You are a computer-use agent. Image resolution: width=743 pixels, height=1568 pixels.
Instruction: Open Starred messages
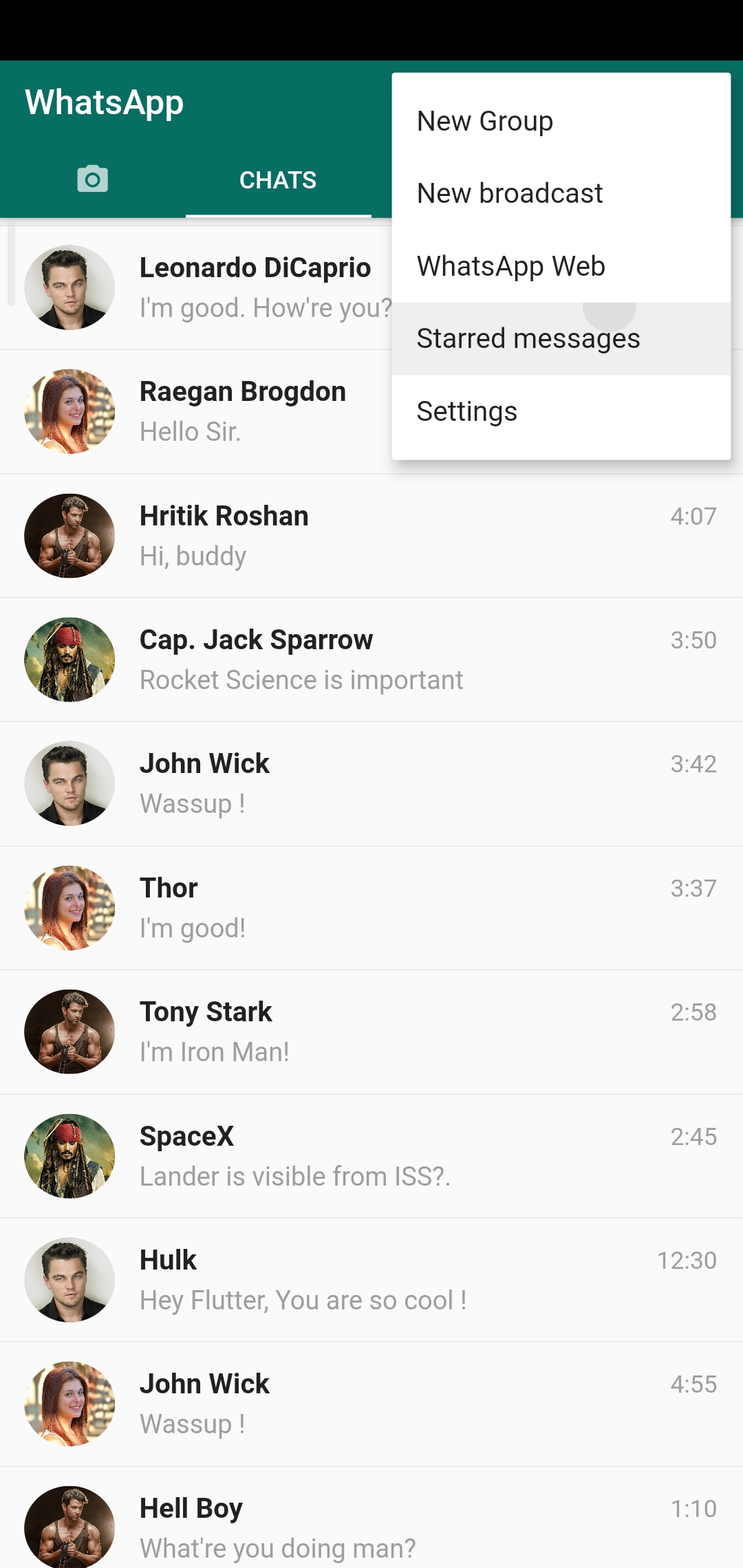click(x=561, y=338)
